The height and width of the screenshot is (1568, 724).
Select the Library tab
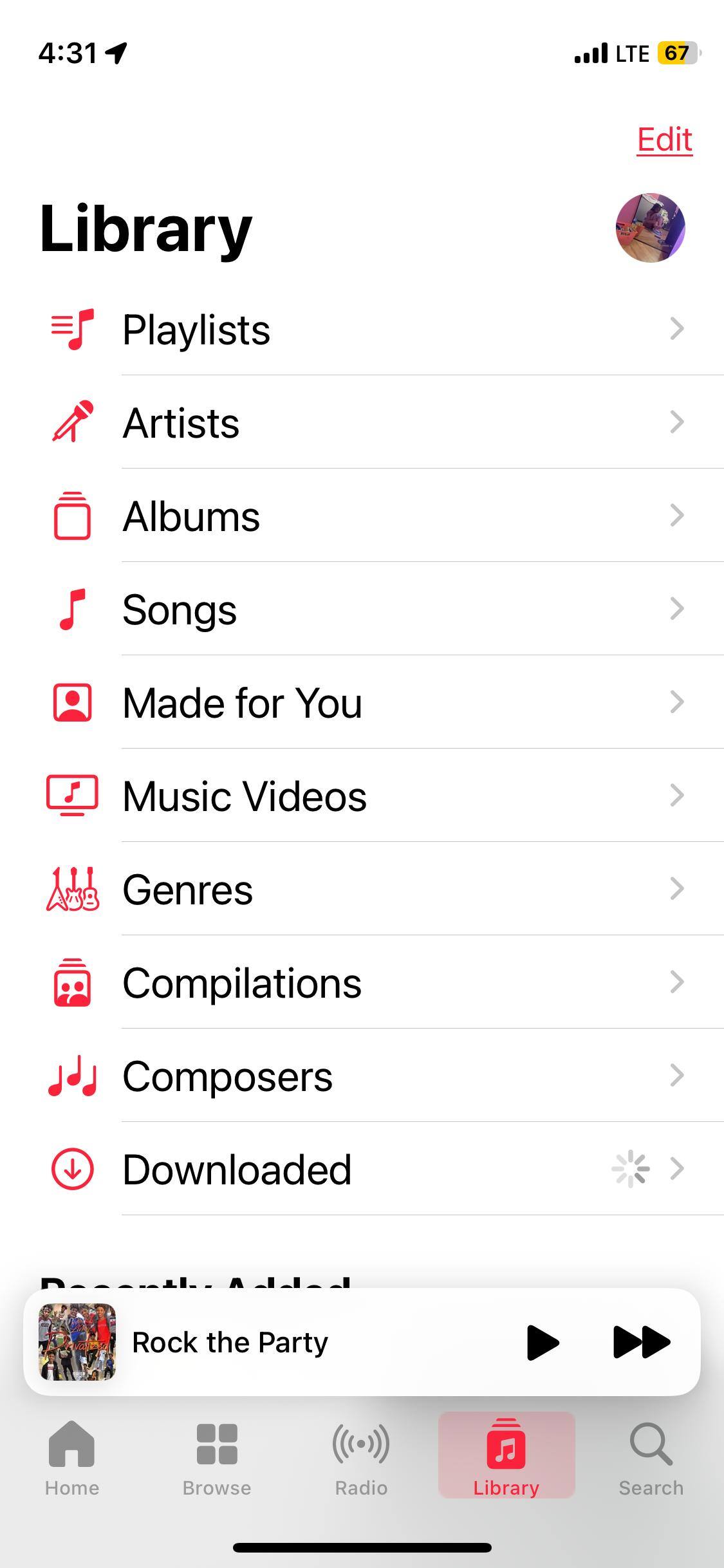pyautogui.click(x=506, y=1458)
